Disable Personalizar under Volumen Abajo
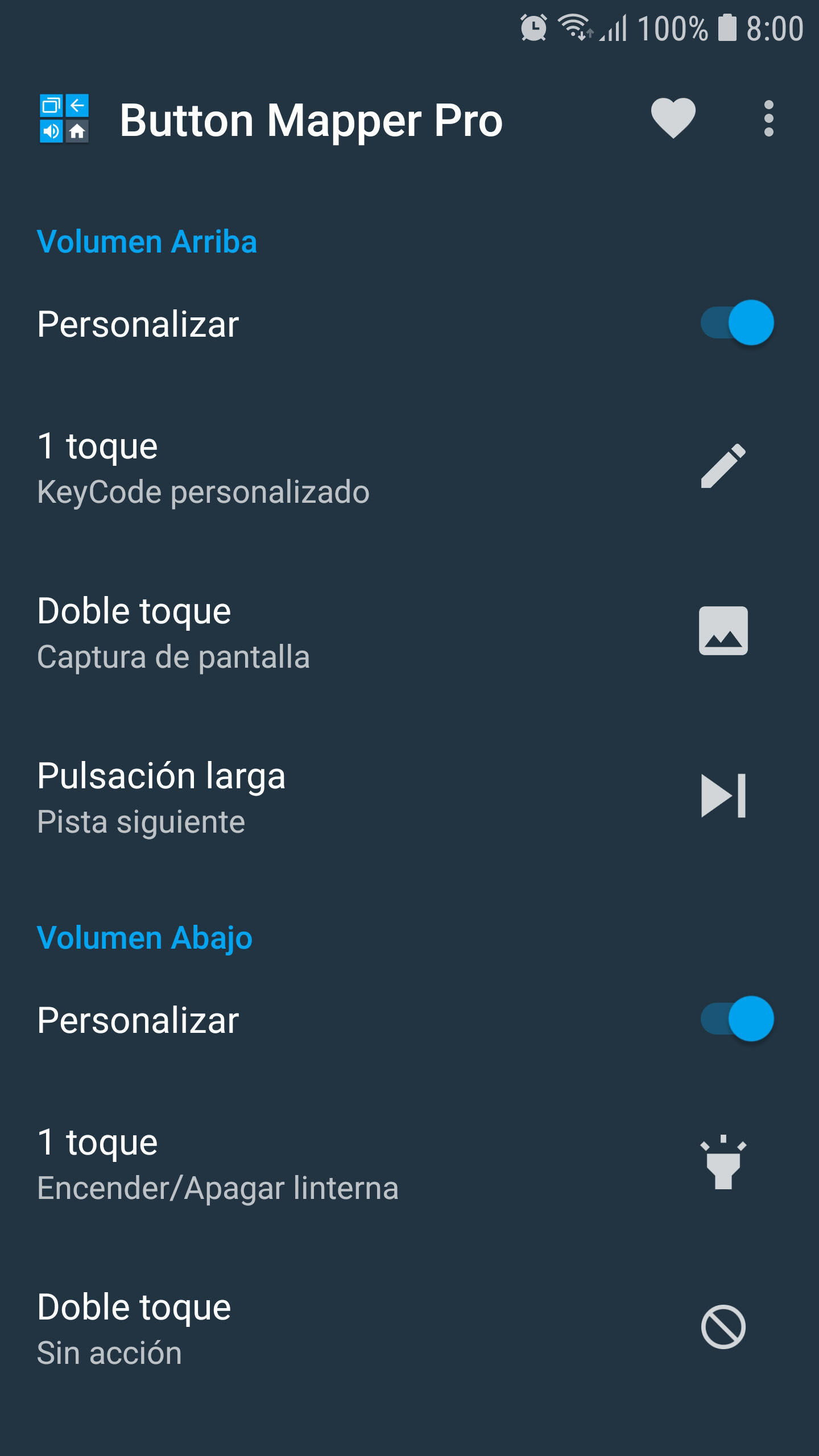Viewport: 819px width, 1456px height. [x=737, y=1019]
